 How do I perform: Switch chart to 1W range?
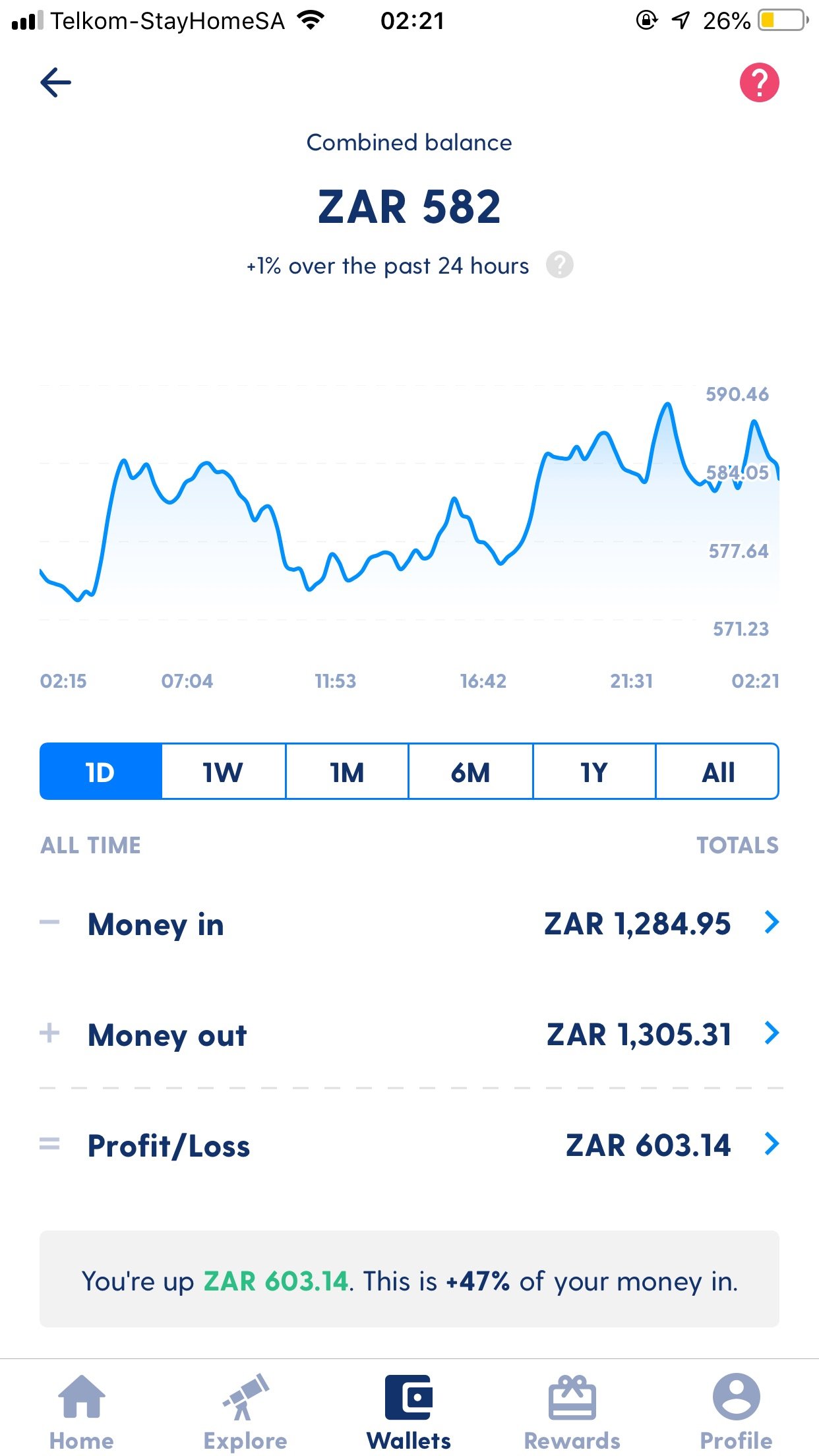coord(224,772)
